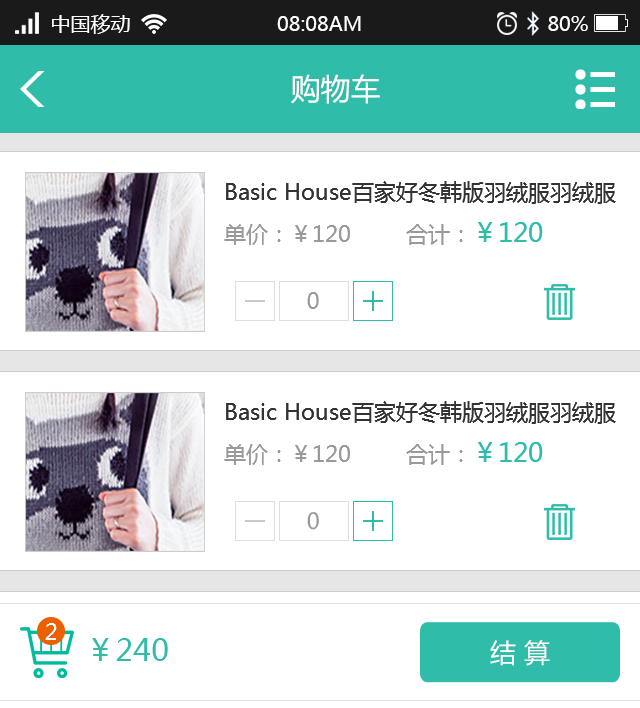Delete the second cart item with trash icon

[559, 521]
